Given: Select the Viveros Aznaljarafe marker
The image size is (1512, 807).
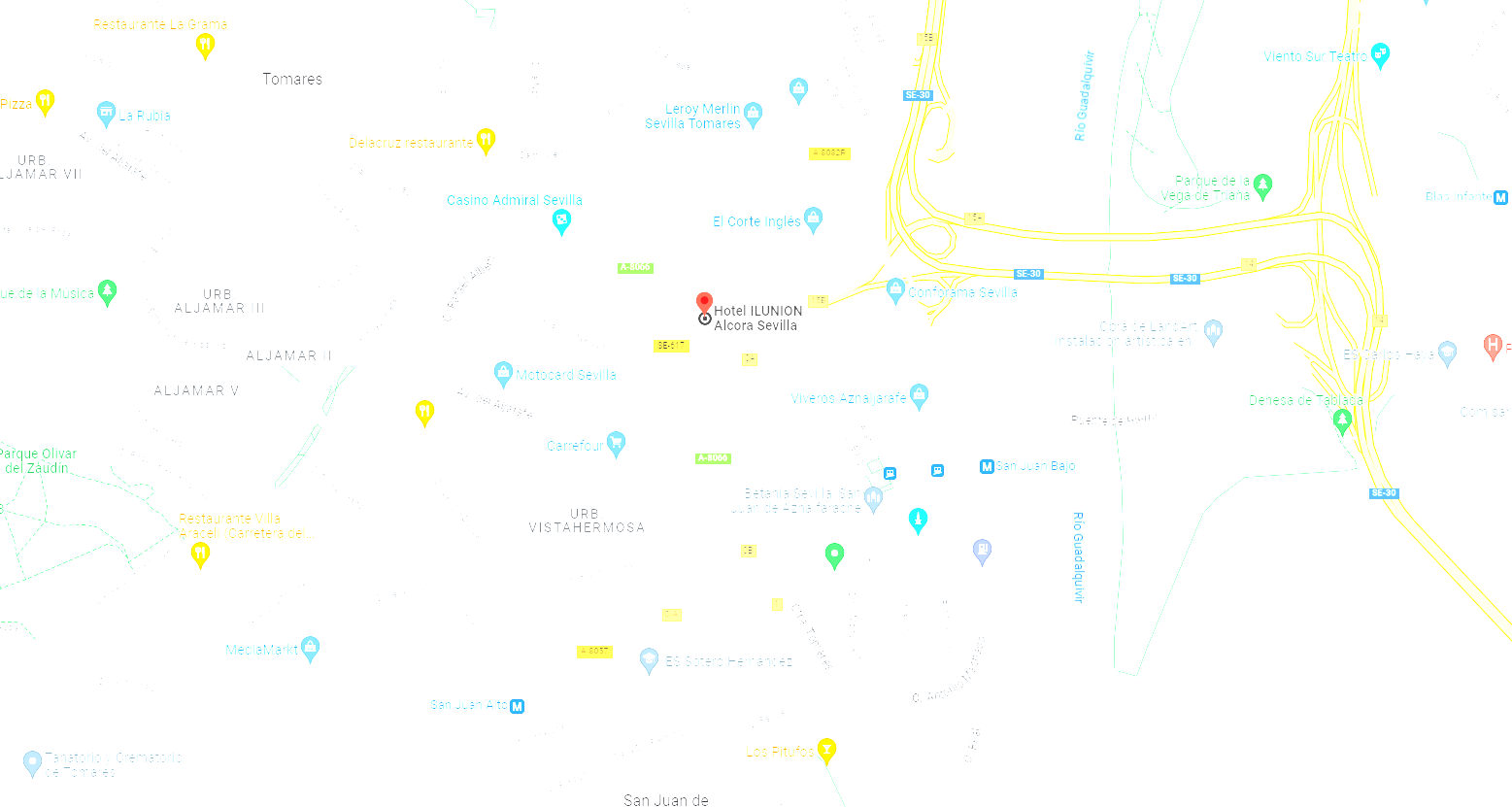Looking at the screenshot, I should click(x=919, y=395).
